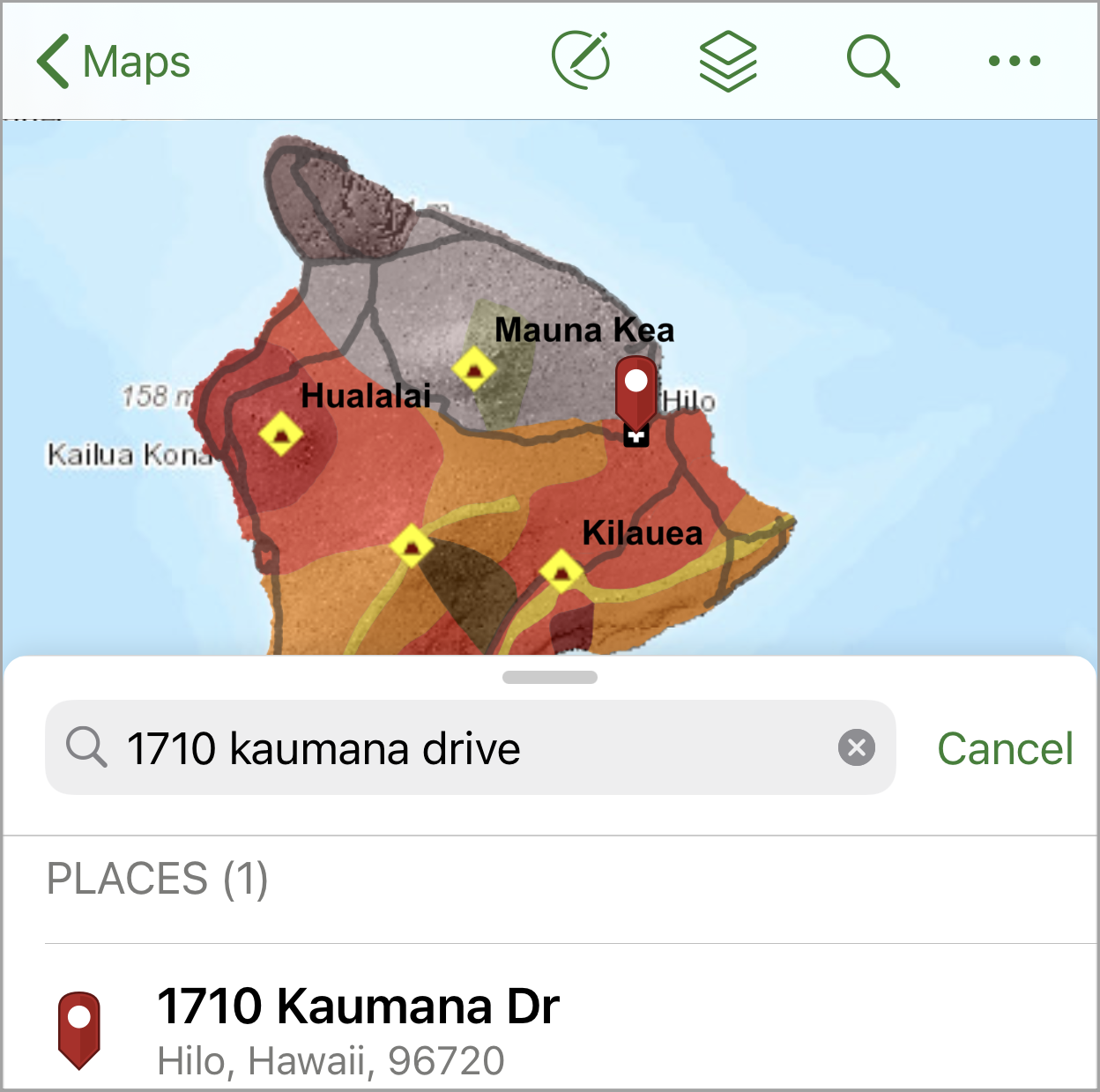This screenshot has height=1092, width=1100.
Task: Clear the search text field
Action: (856, 748)
